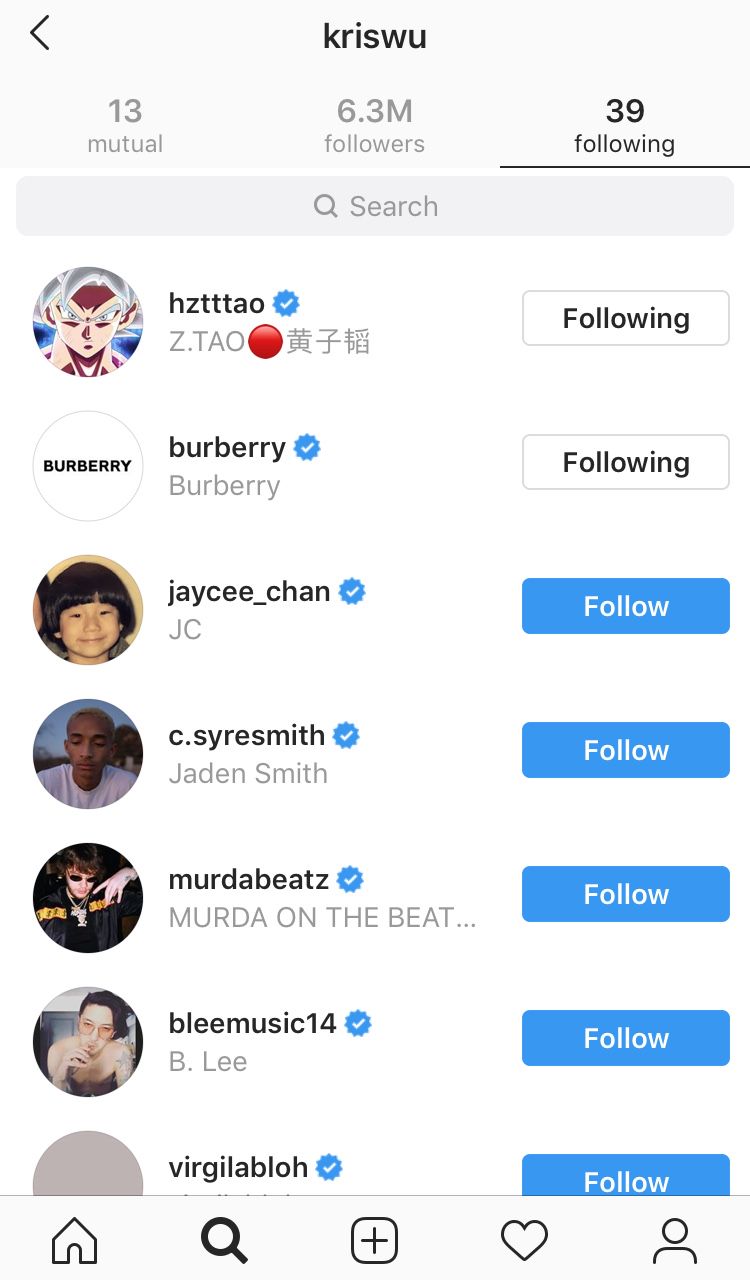Follow bleemusic14
The image size is (750, 1280).
tap(625, 1038)
